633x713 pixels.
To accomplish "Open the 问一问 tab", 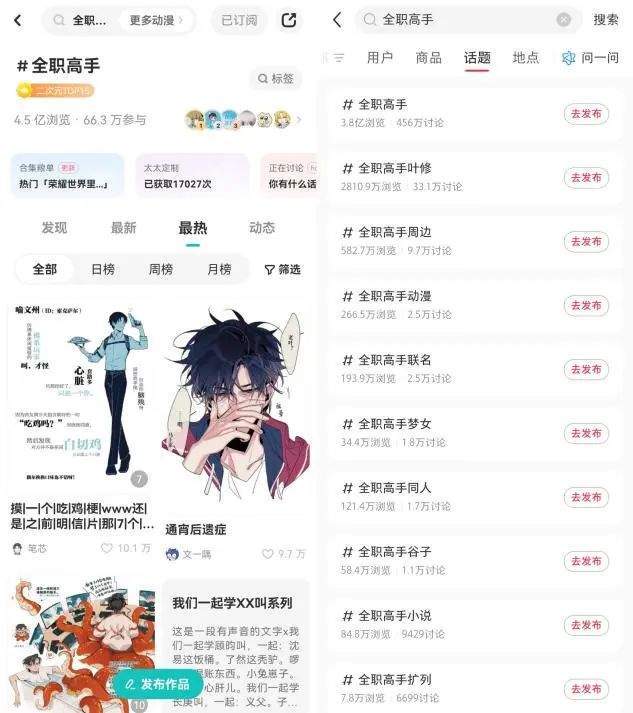I will [591, 58].
